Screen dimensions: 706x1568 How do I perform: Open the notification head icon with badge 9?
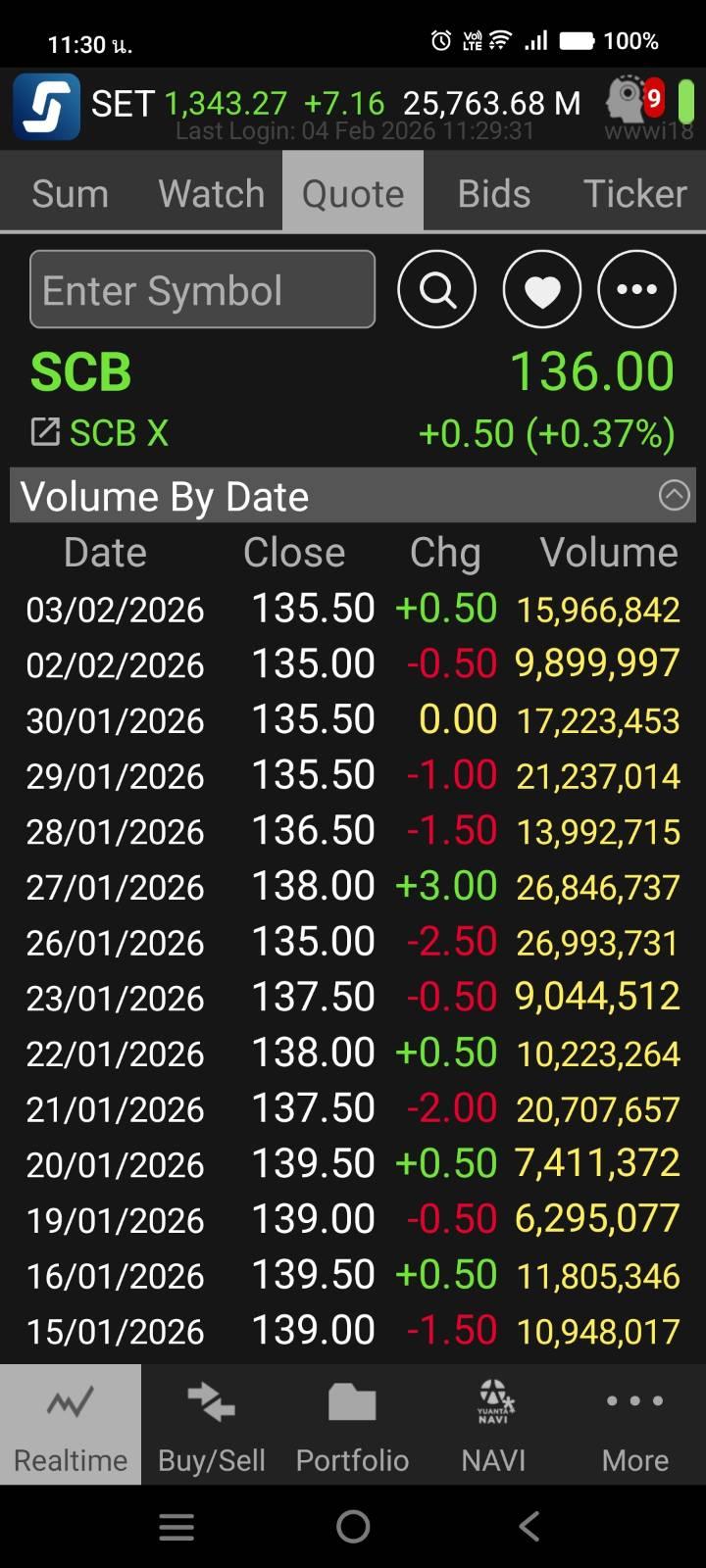tap(634, 100)
